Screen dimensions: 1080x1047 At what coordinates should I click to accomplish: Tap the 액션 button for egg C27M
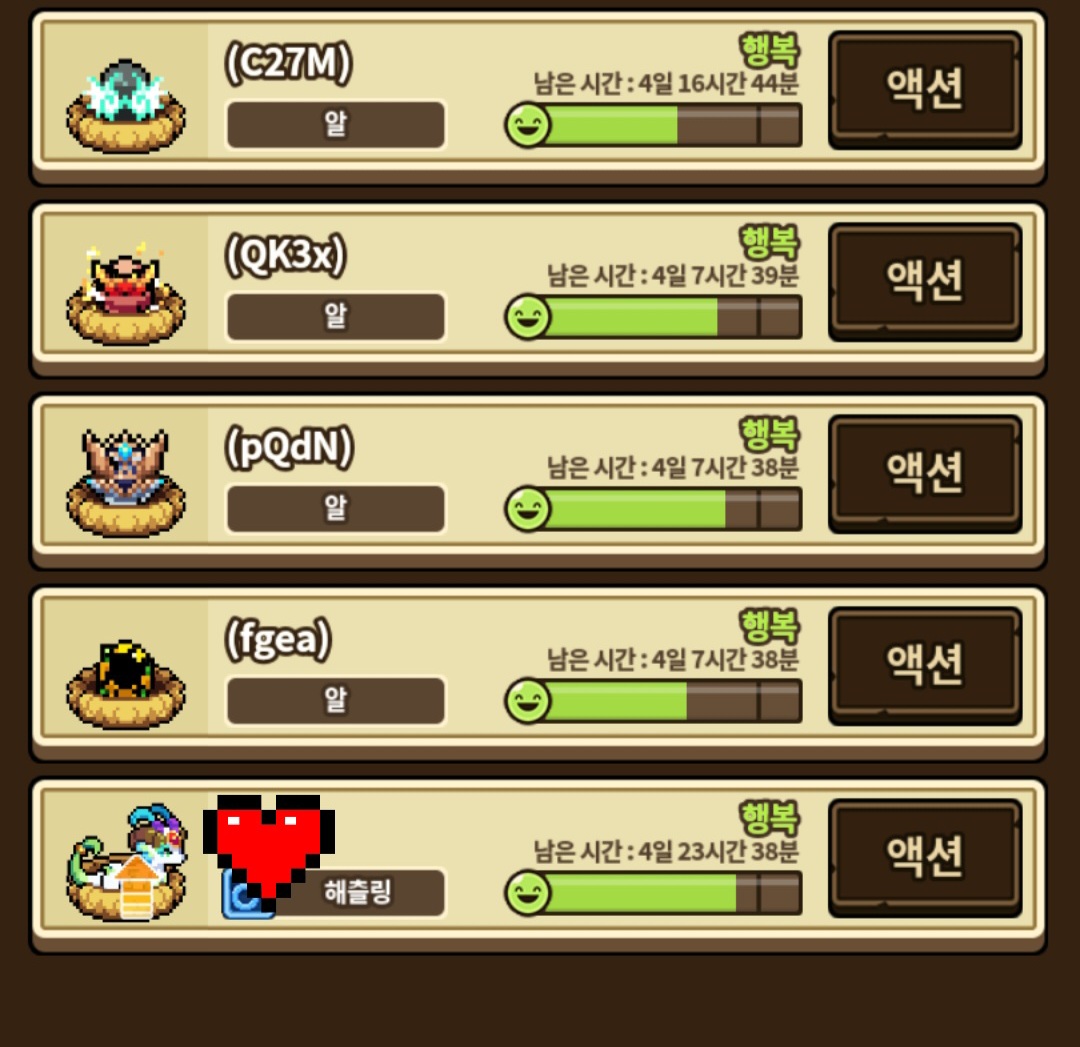point(925,89)
